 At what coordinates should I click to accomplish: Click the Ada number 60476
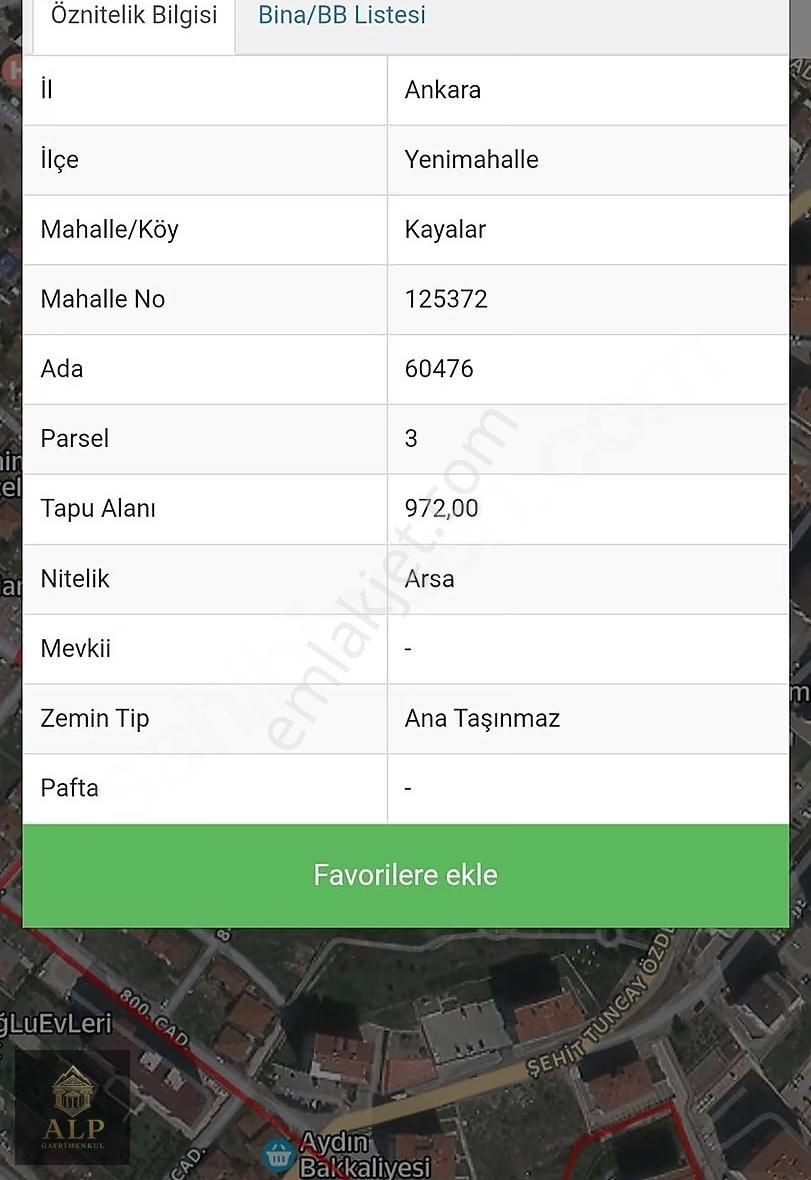coord(440,369)
